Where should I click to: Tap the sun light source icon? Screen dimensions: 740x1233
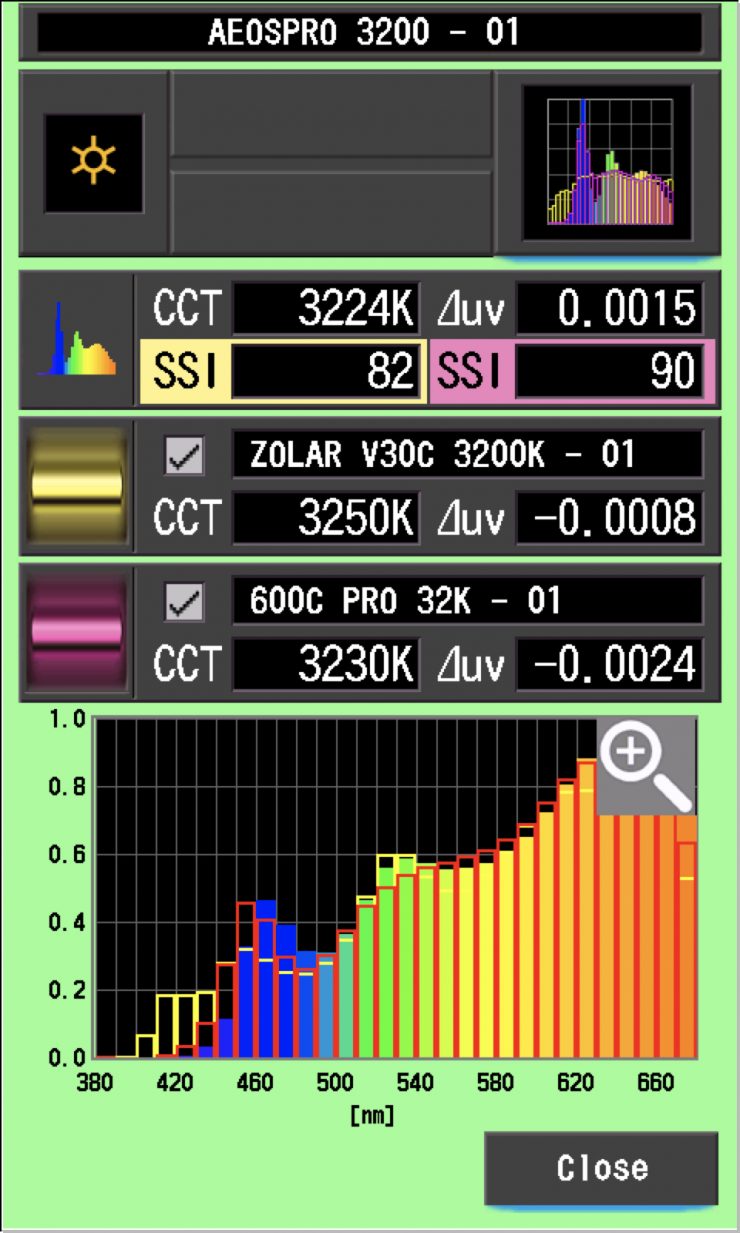pos(94,163)
